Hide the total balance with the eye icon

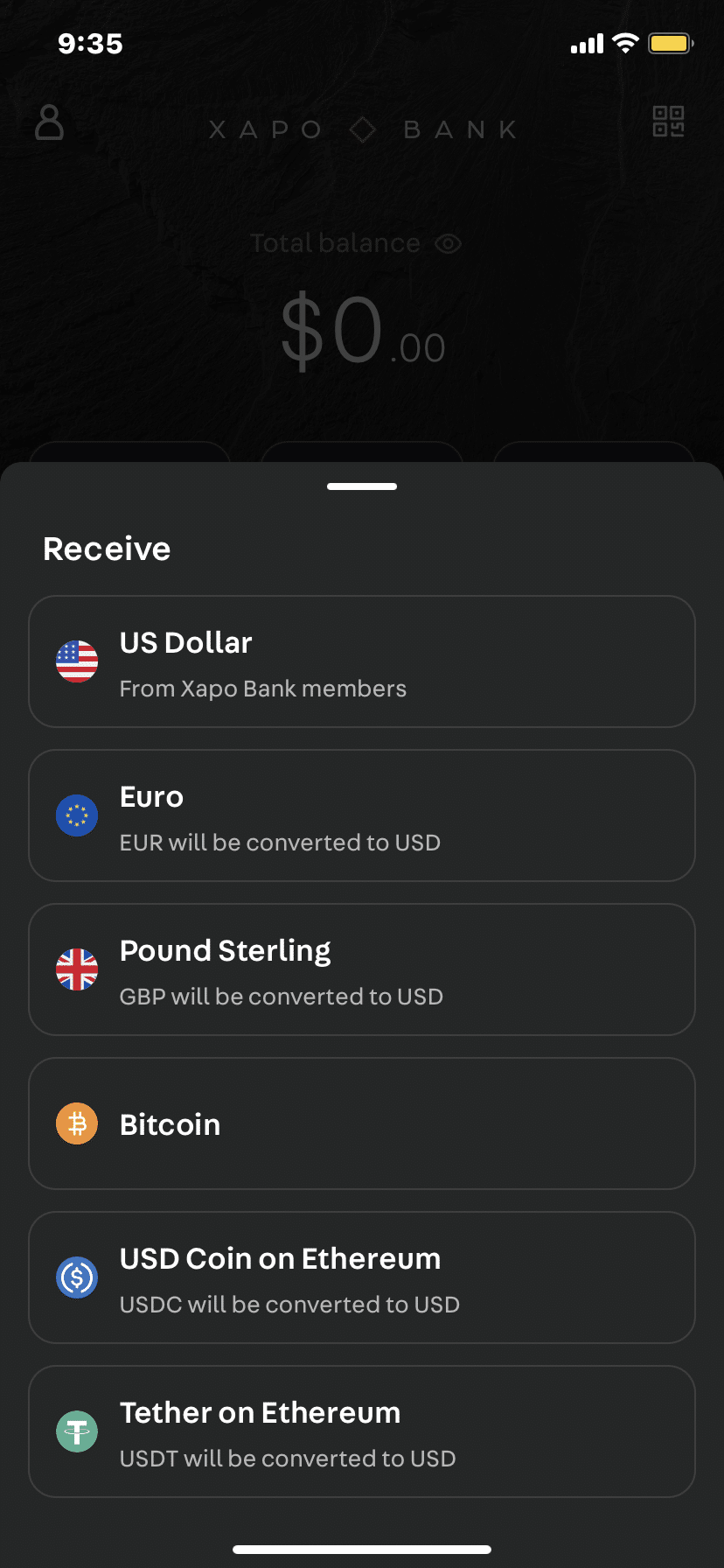(448, 243)
